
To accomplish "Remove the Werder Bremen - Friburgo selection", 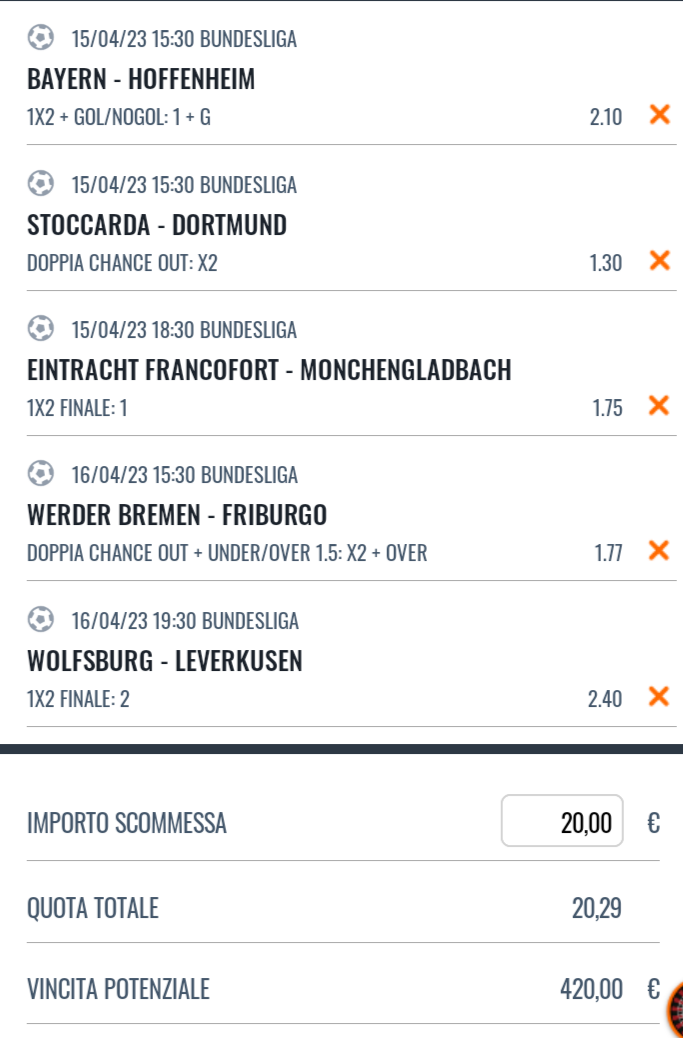I will [x=659, y=551].
